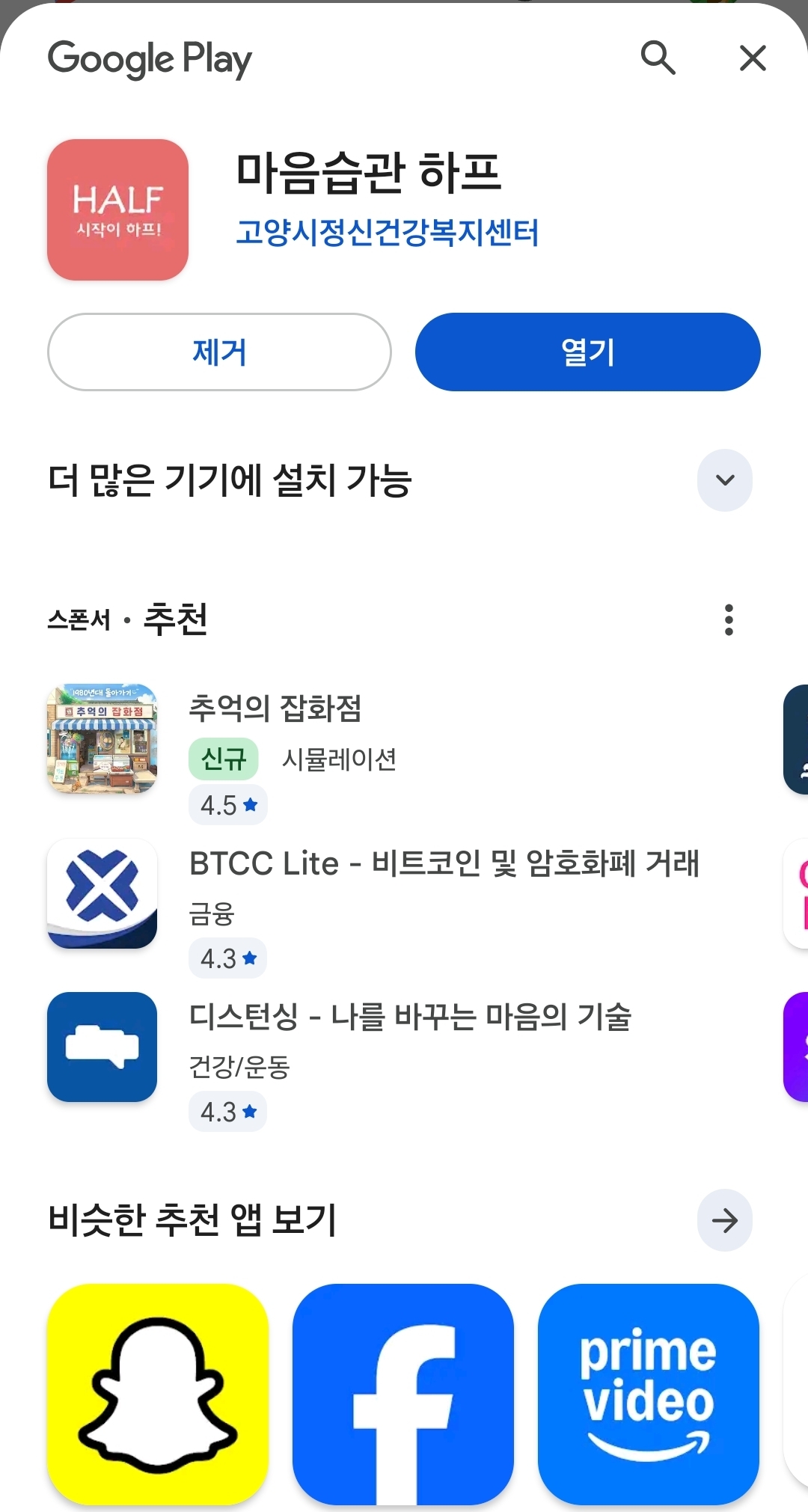Expand 더 많은 기기에 설치 가능 section
Viewport: 808px width, 1512px height.
coord(724,480)
